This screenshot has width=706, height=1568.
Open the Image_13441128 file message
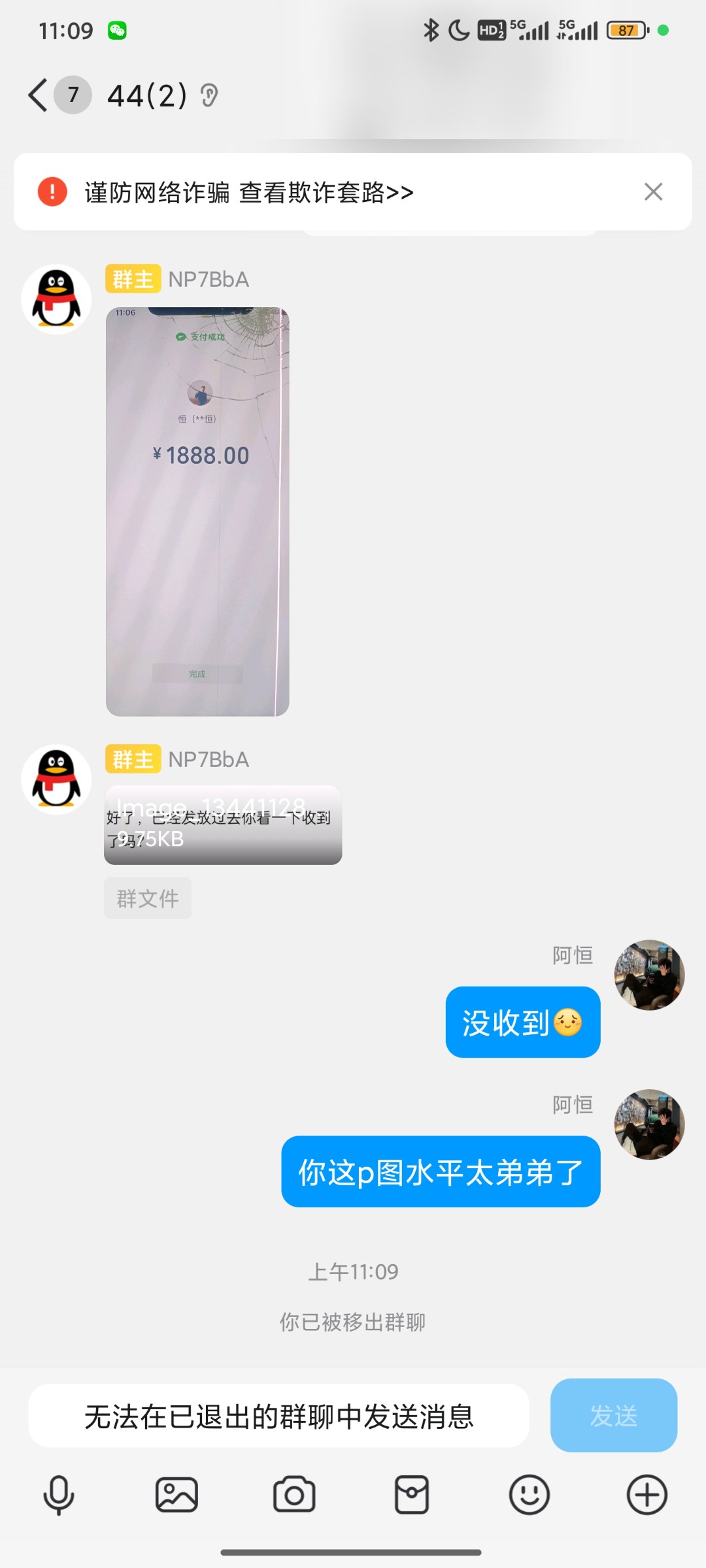pos(223,825)
